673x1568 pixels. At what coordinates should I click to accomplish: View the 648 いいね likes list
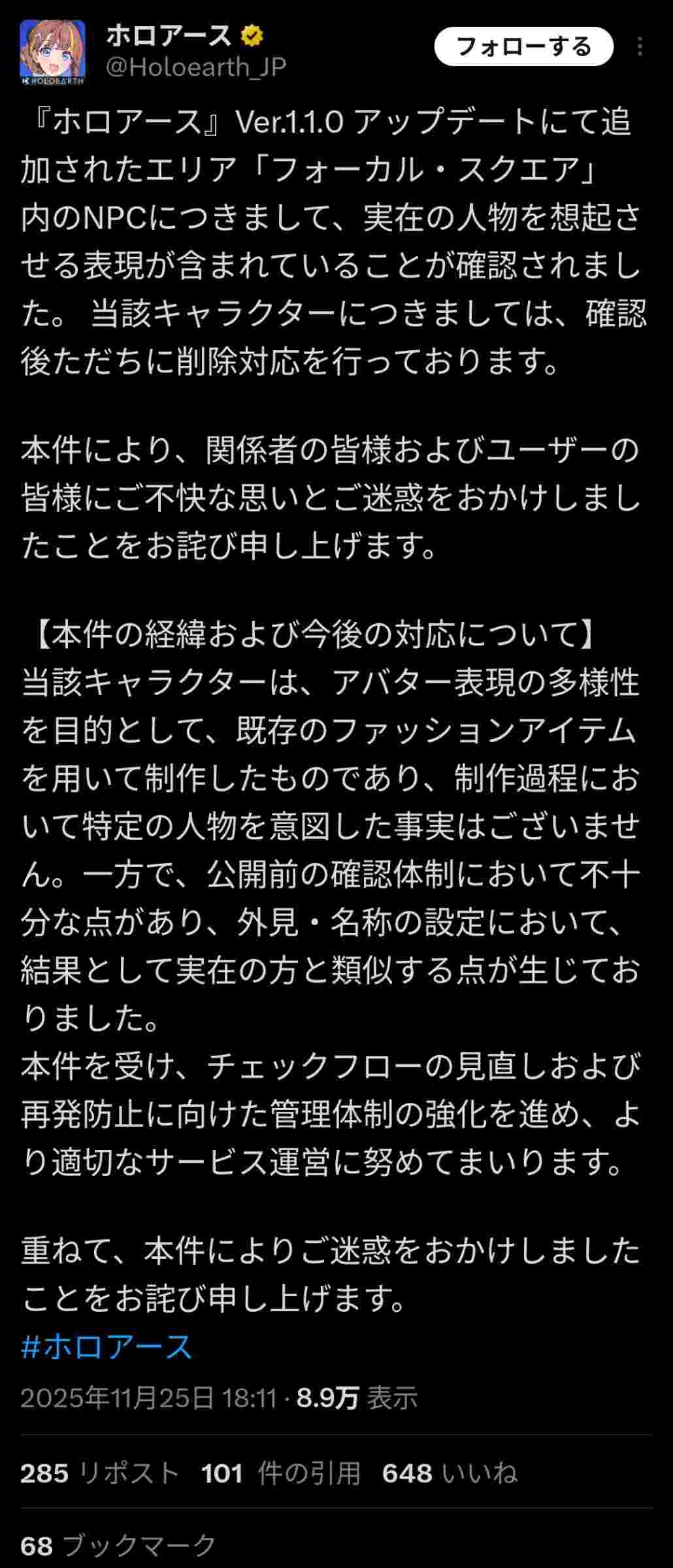[x=450, y=1474]
